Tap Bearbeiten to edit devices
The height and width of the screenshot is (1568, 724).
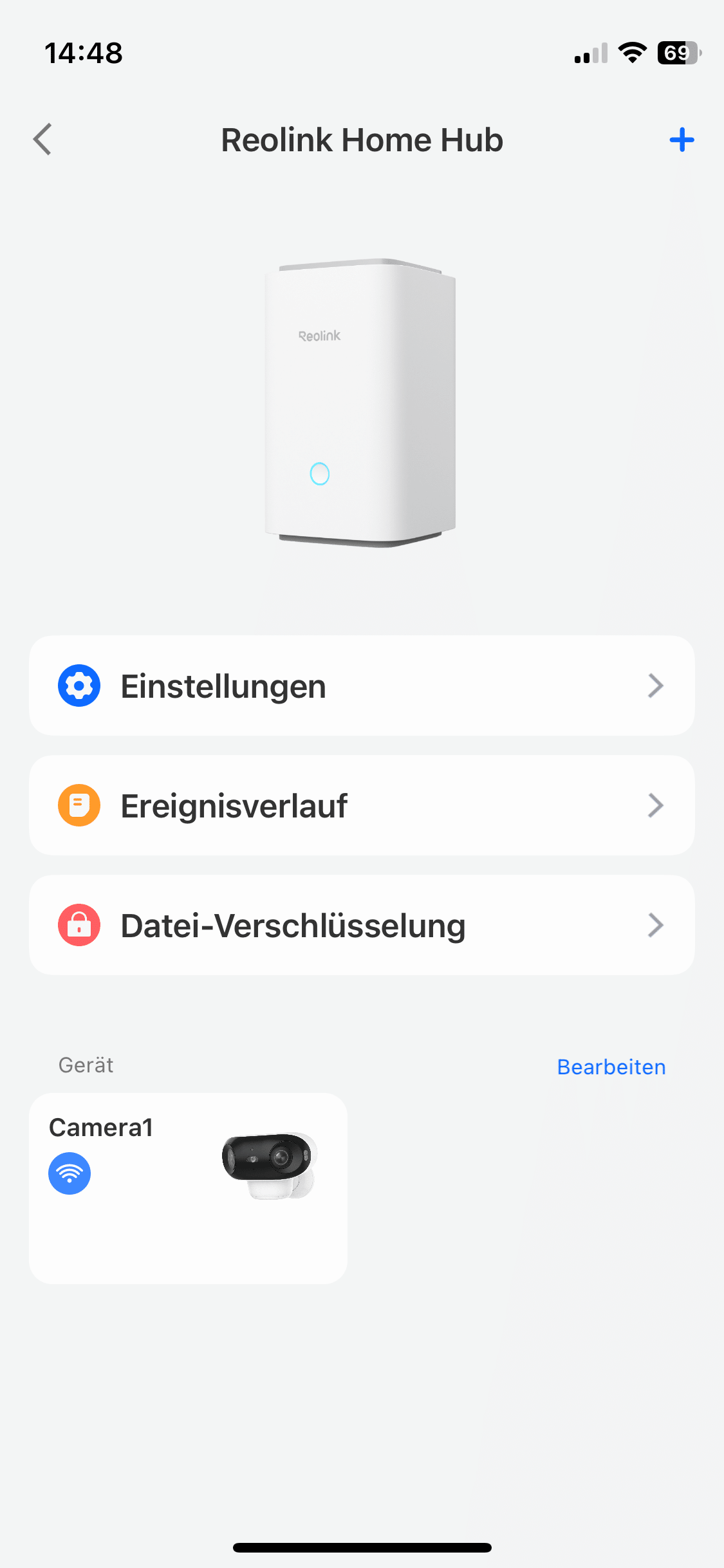click(611, 1067)
